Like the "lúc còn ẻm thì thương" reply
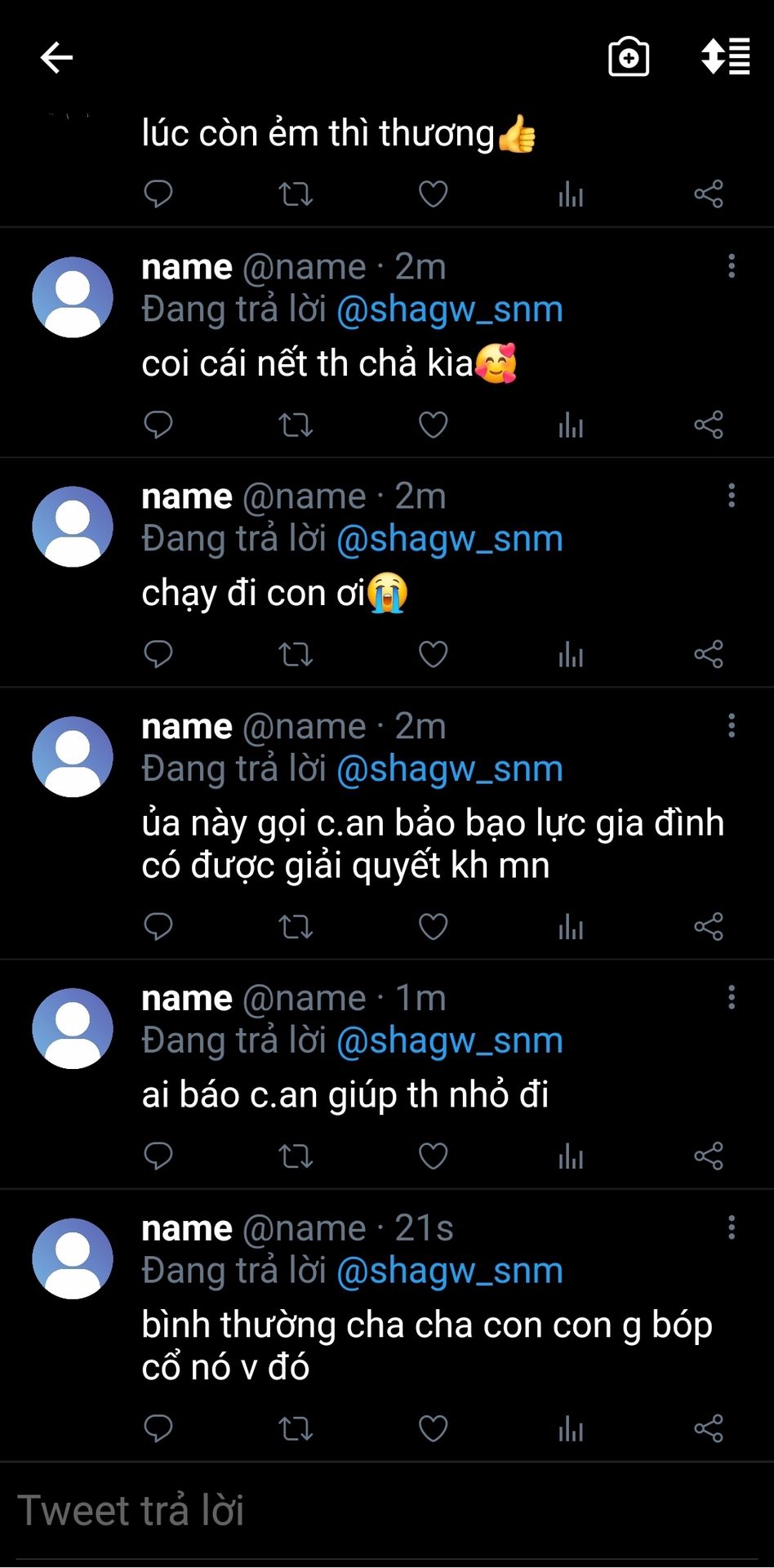 [433, 194]
